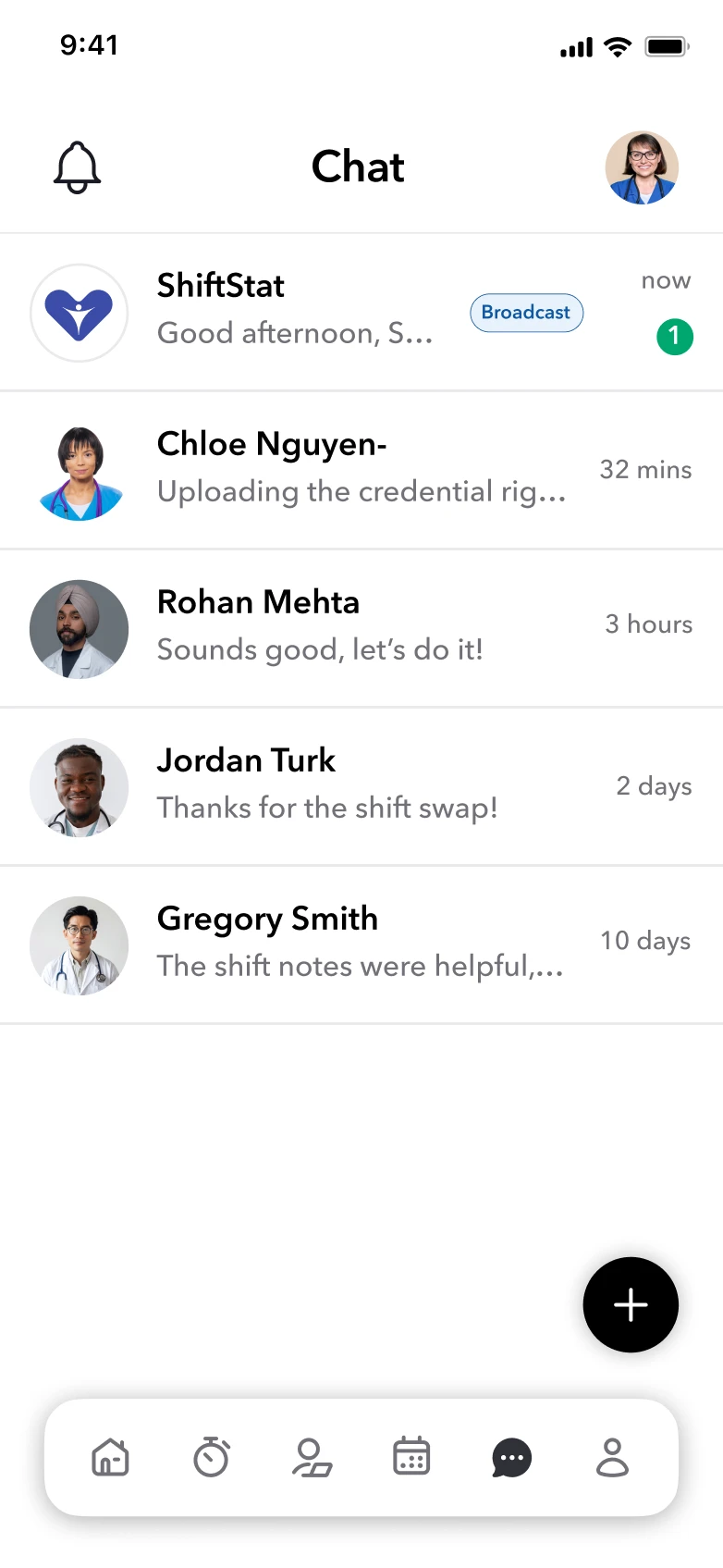Go to the Home tab
The height and width of the screenshot is (1568, 723).
[111, 1458]
